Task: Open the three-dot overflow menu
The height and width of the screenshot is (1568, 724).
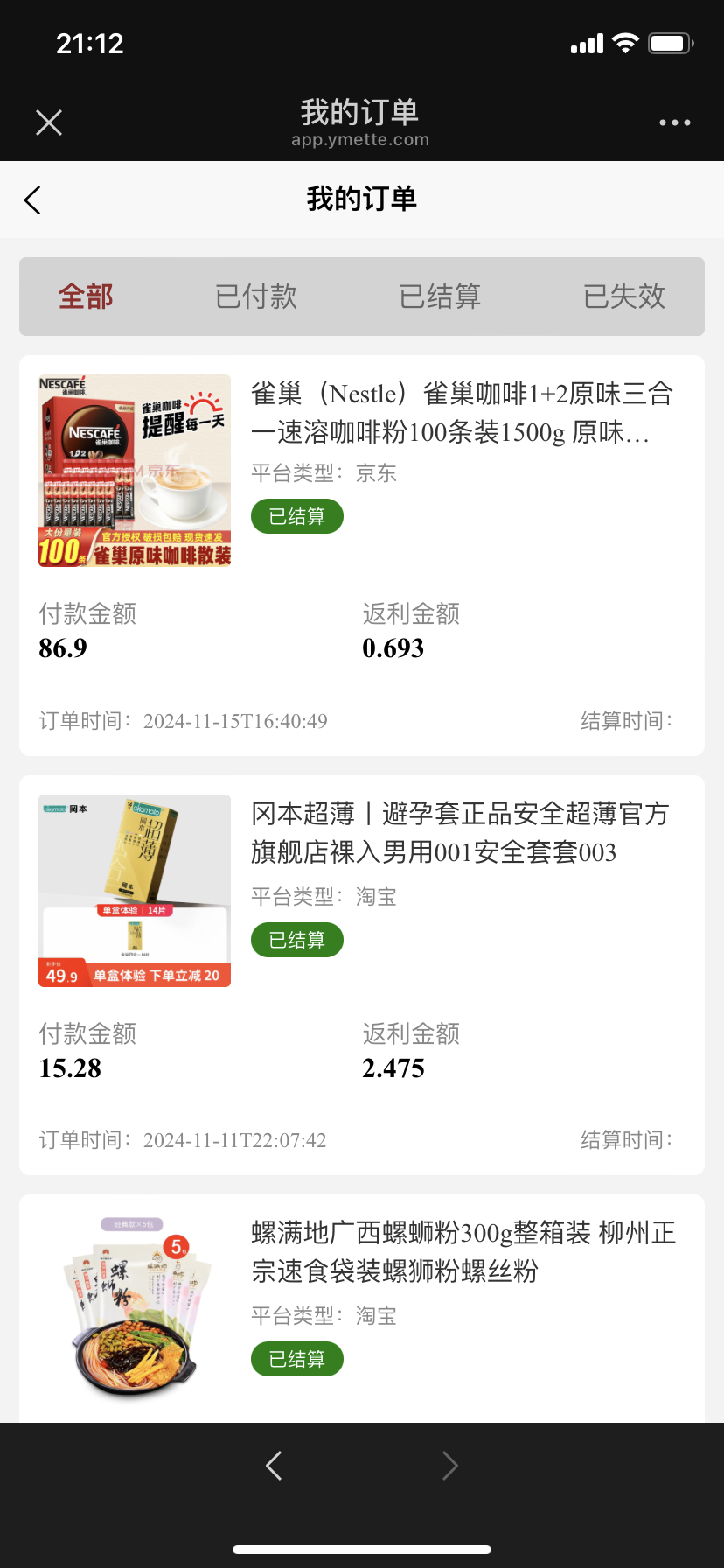Action: pyautogui.click(x=674, y=122)
